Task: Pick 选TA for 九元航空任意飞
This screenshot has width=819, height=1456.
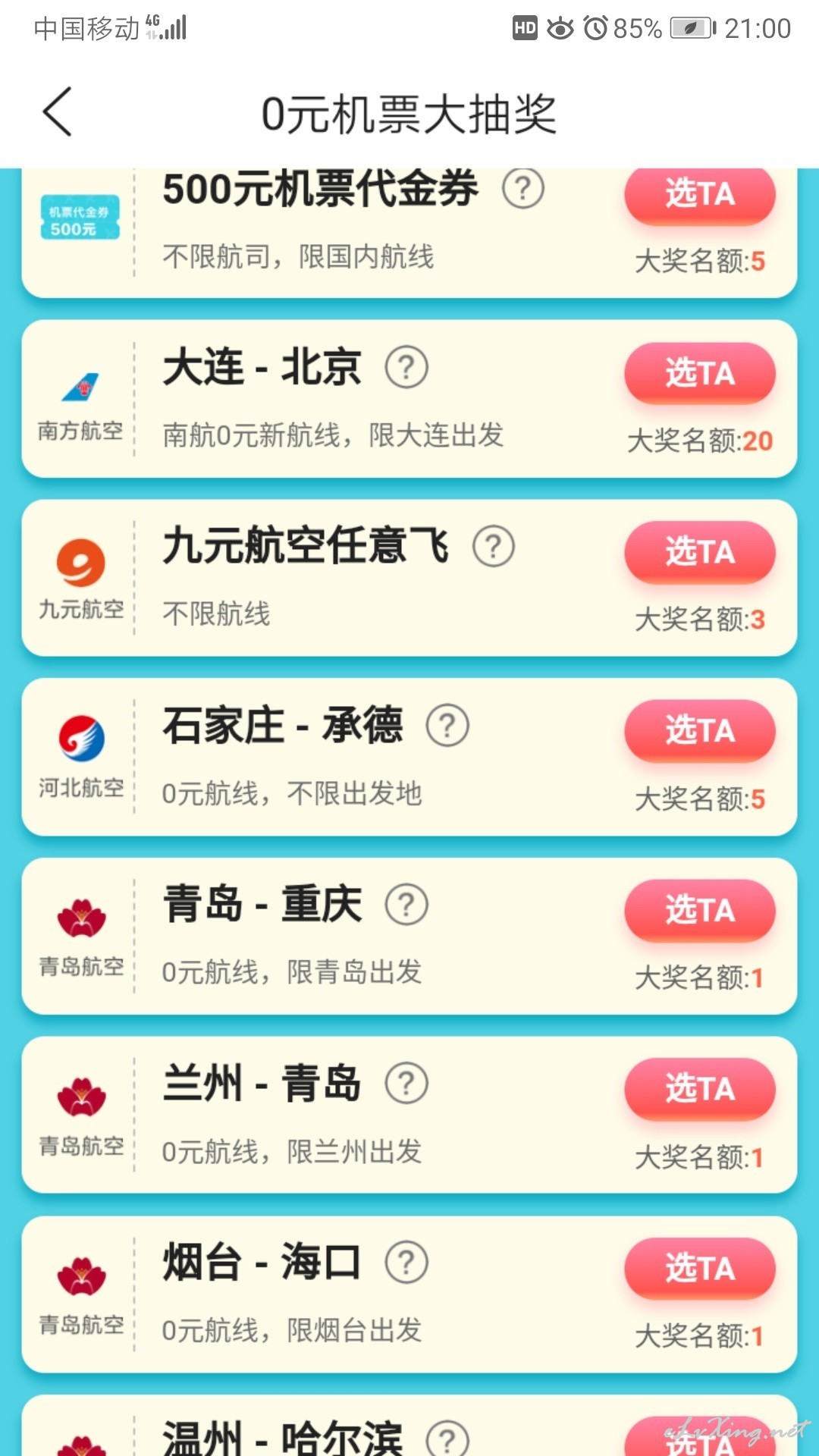Action: click(699, 552)
